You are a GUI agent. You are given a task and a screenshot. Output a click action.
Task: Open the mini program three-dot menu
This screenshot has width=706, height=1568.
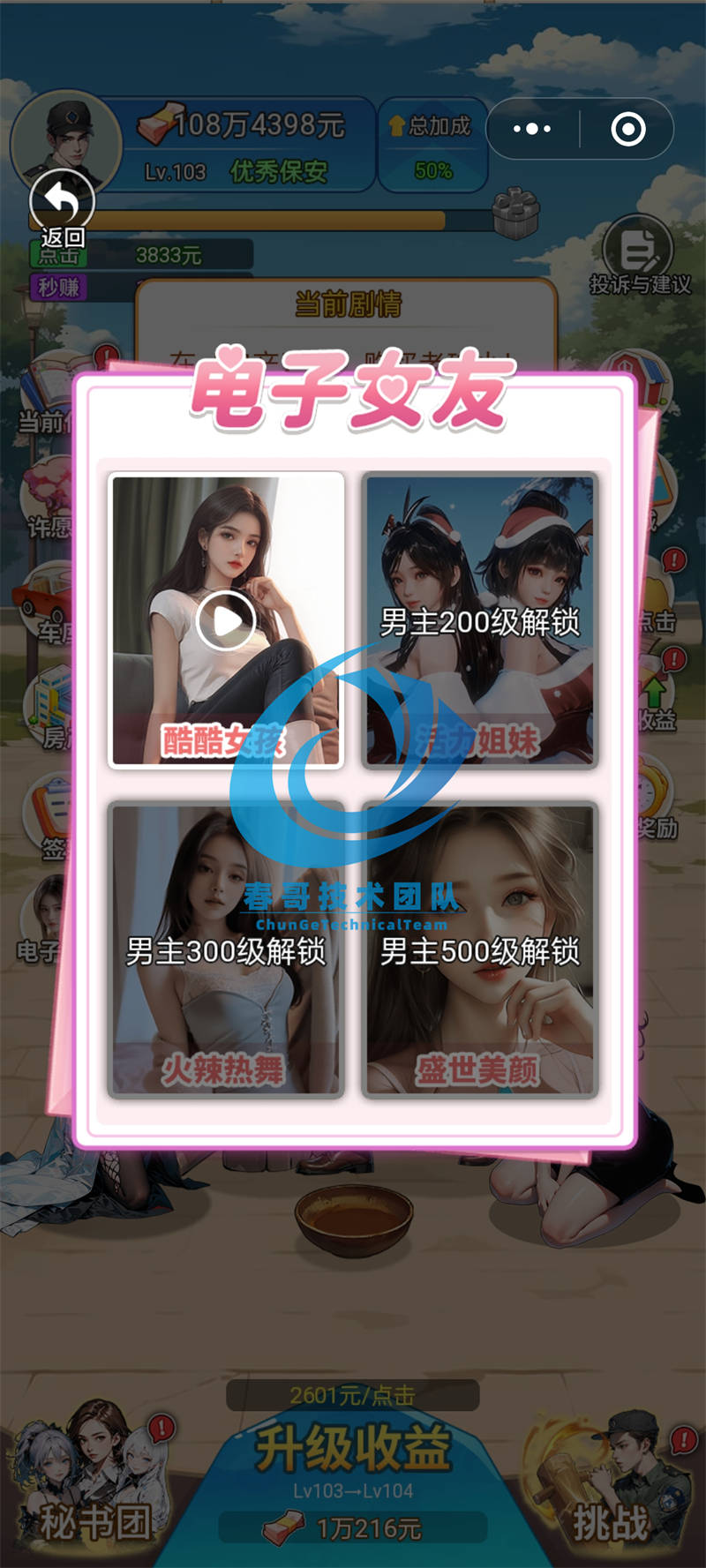532,129
